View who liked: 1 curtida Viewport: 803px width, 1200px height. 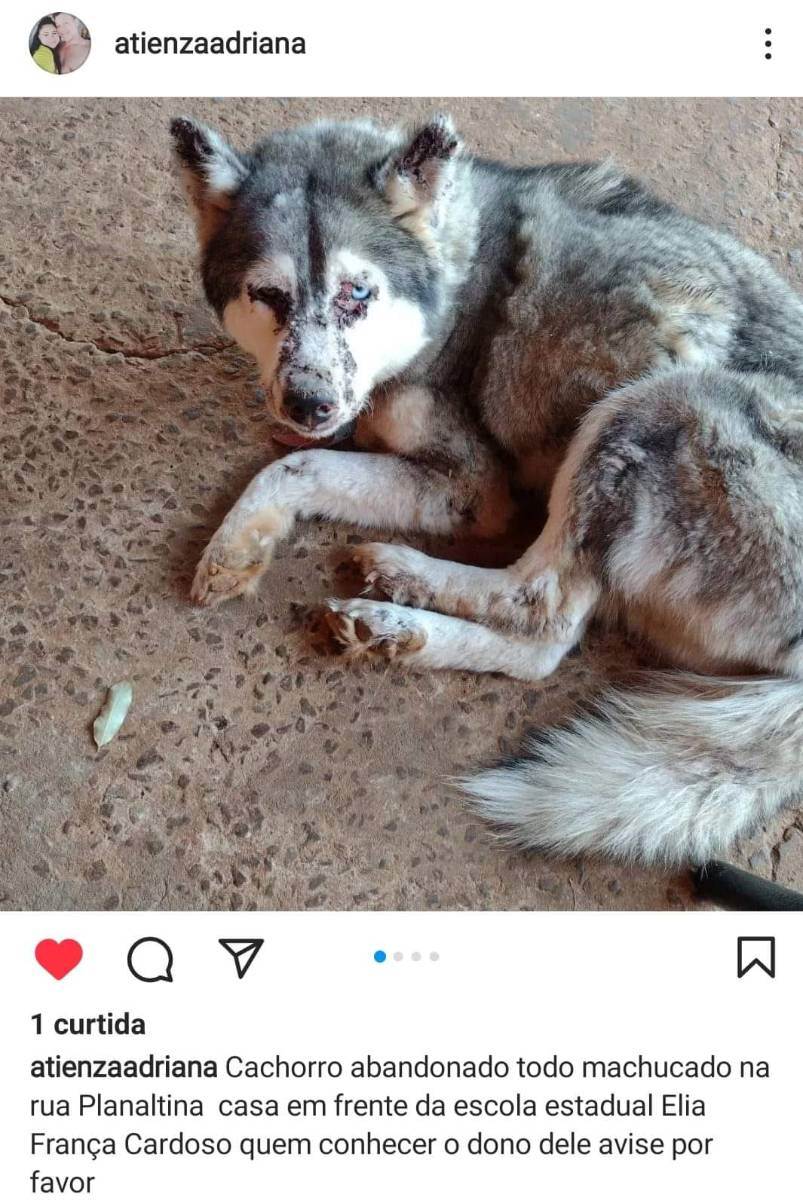coord(88,1024)
